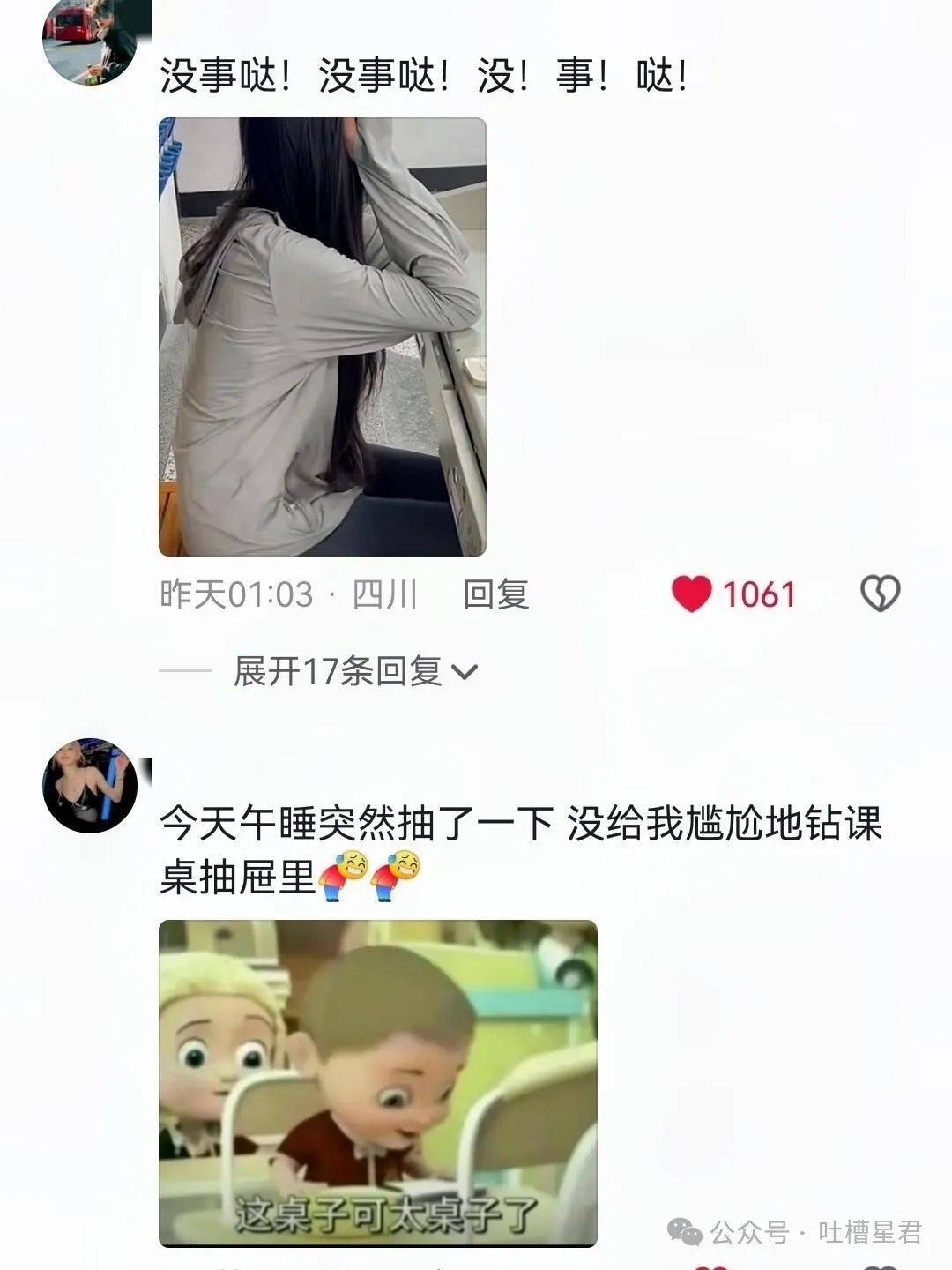
Task: Dislike the 没事哒 comment
Action: click(x=880, y=594)
